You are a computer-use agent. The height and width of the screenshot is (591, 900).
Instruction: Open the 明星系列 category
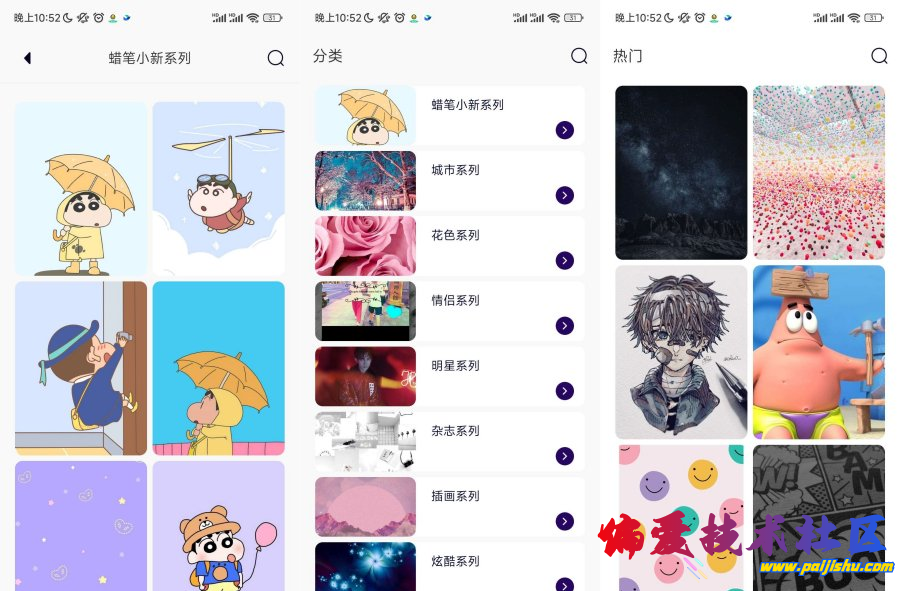click(x=449, y=376)
